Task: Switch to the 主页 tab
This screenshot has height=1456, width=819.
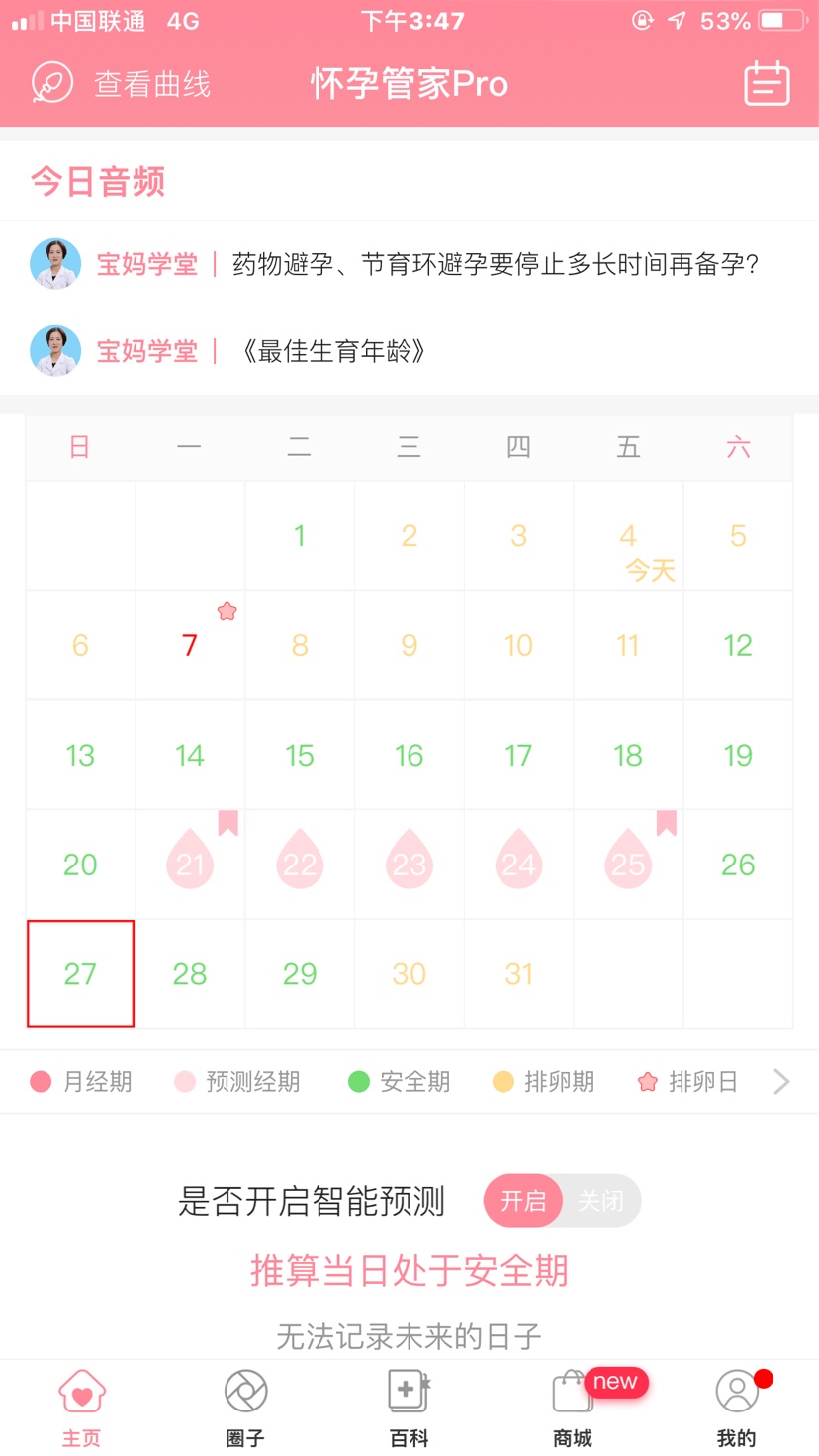Action: click(82, 1409)
